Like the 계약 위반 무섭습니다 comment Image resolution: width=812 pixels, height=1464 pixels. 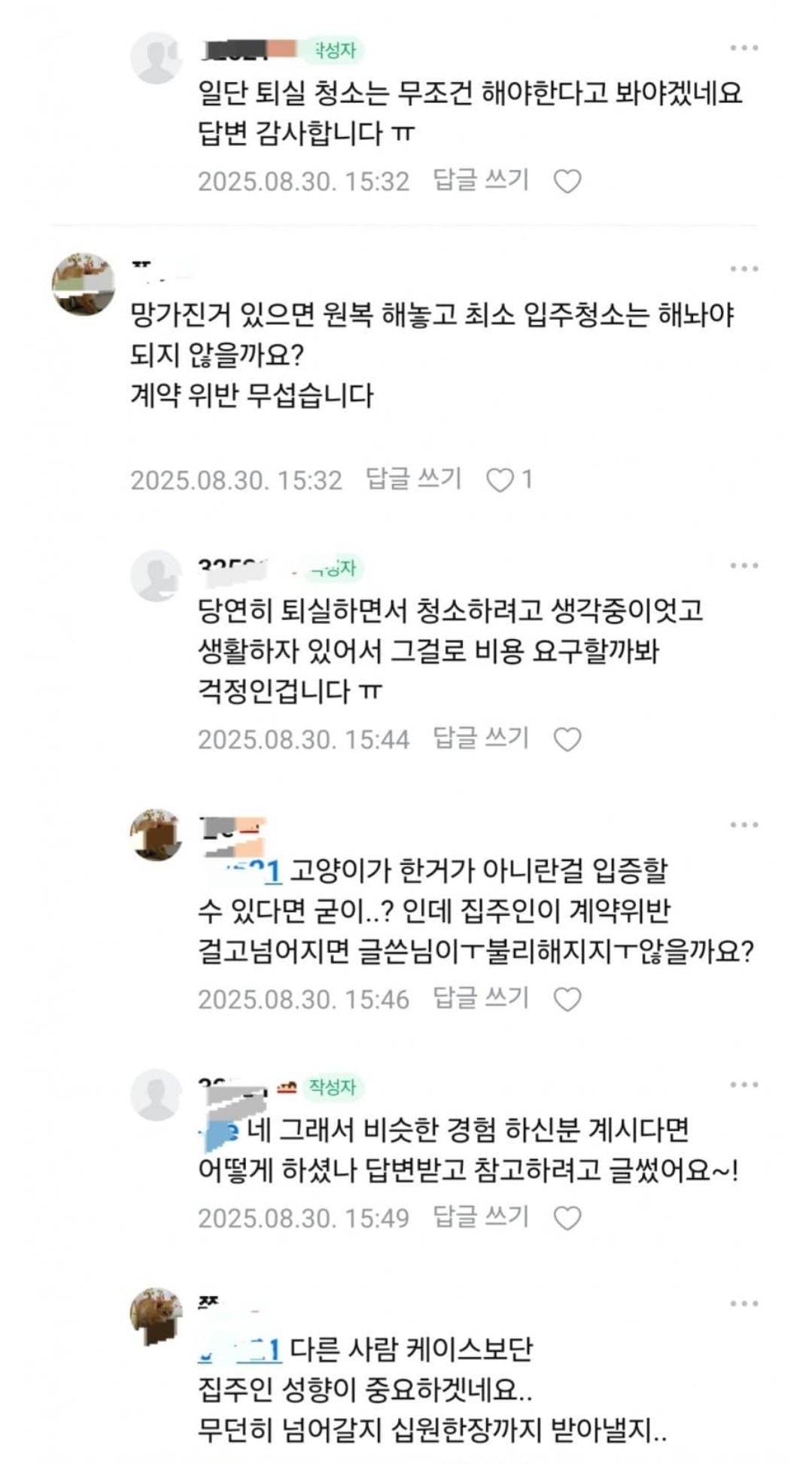[x=500, y=479]
